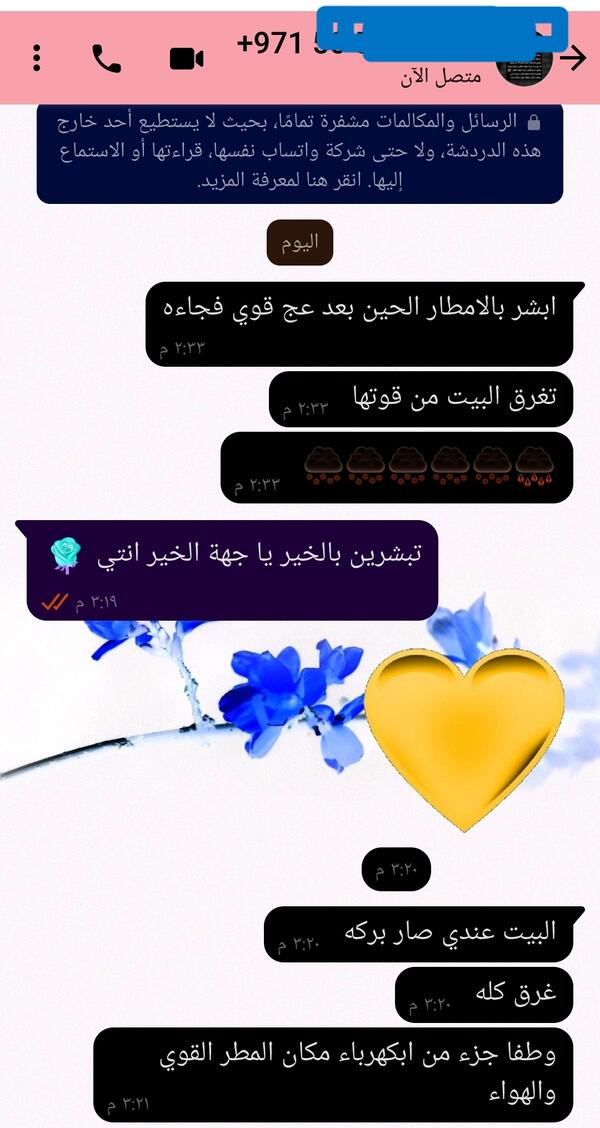Open the three-dot overflow menu
The width and height of the screenshot is (600, 1128).
[37, 59]
